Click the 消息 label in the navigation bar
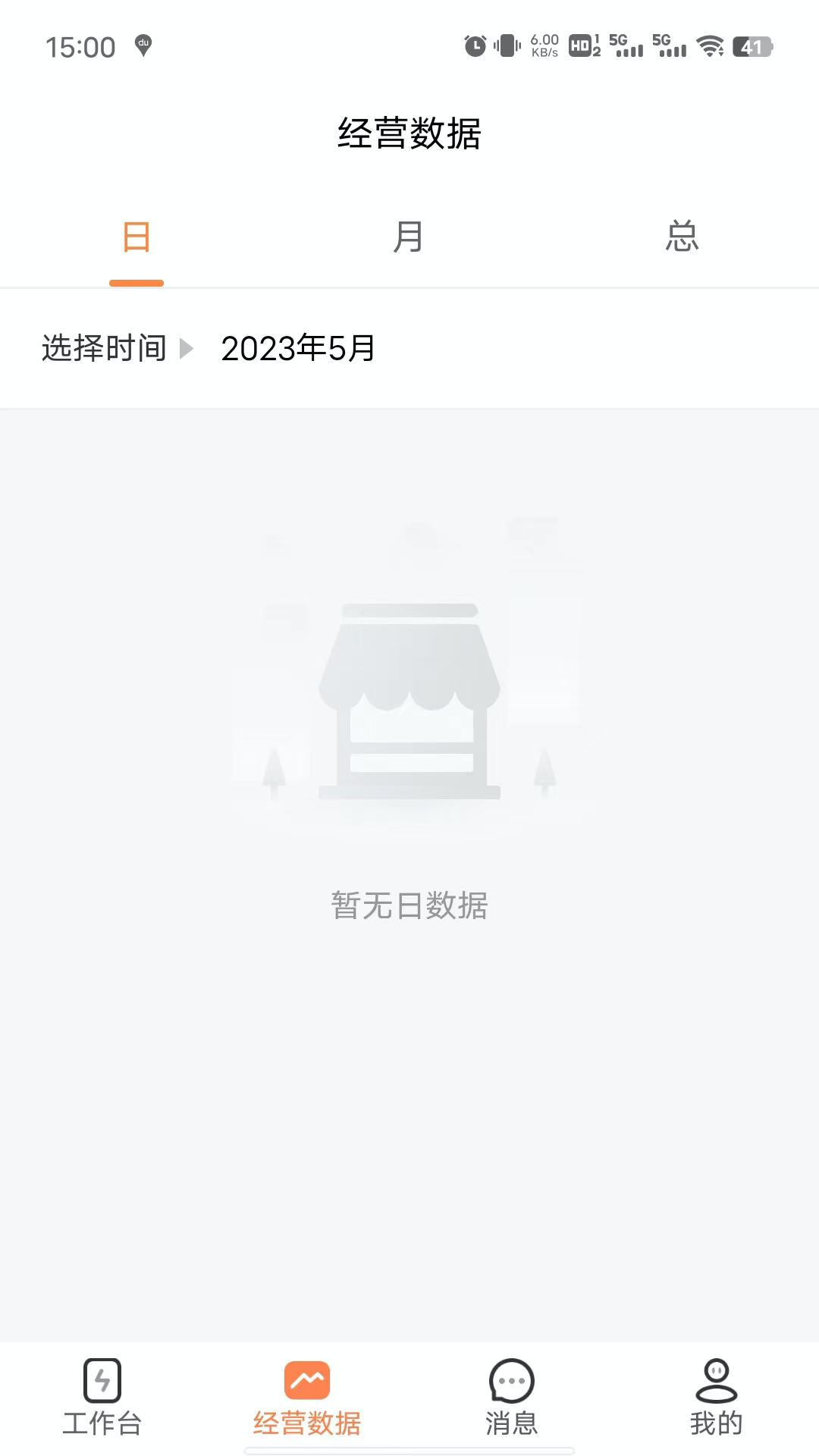 (511, 1423)
